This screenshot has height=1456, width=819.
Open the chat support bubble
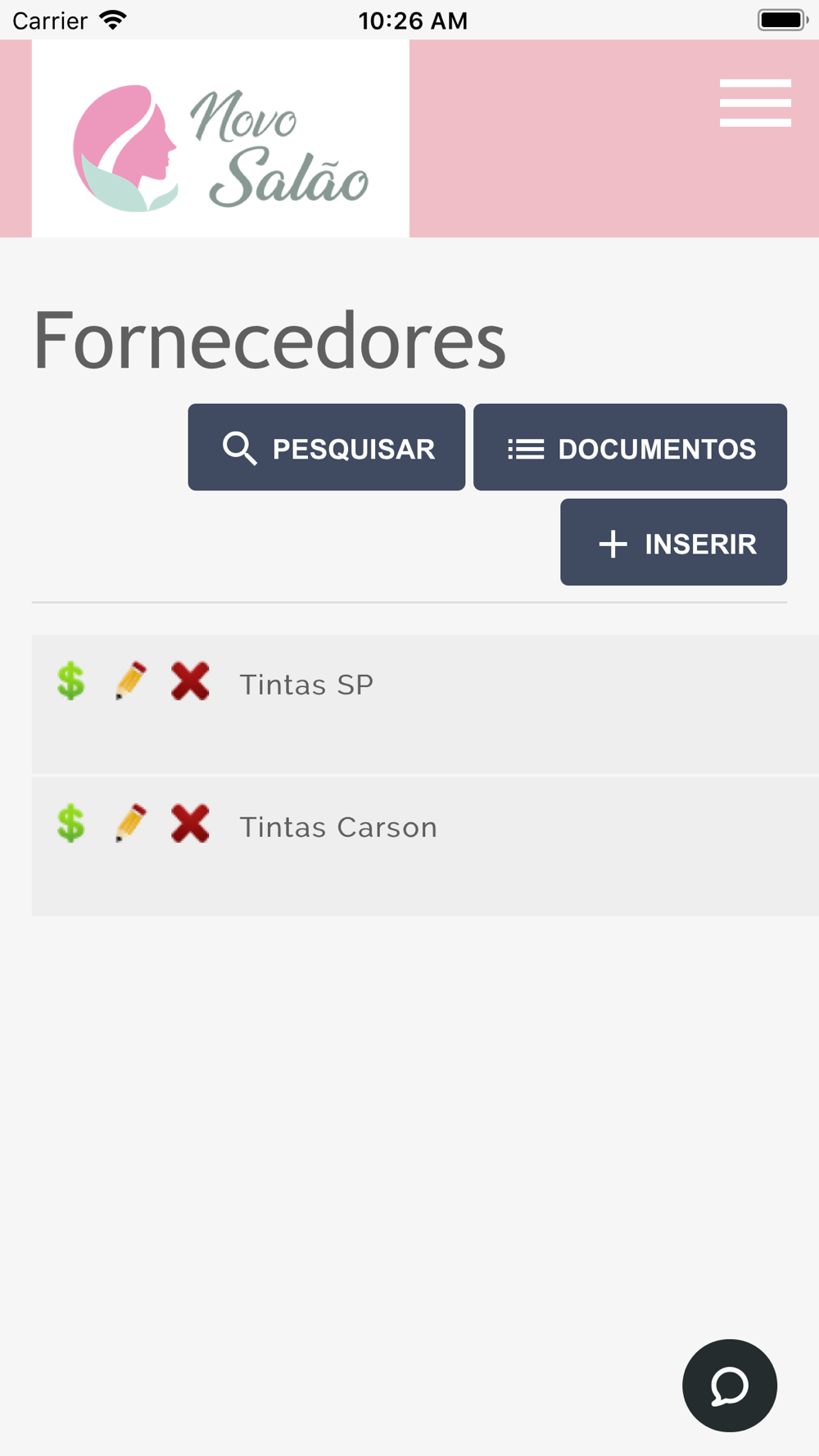point(730,1386)
